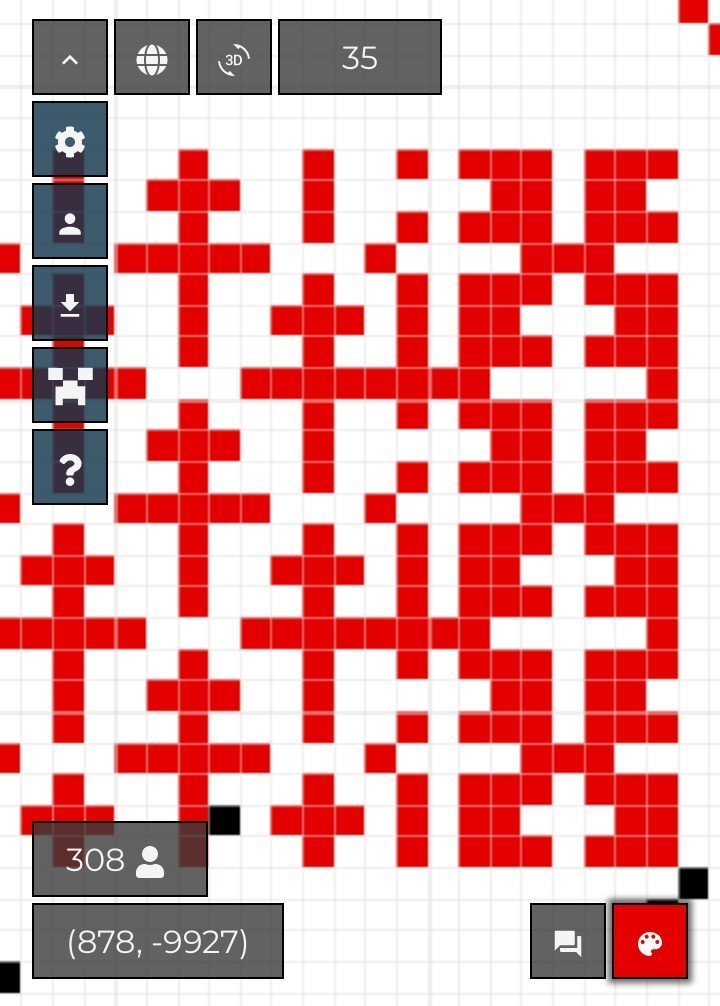Open the Minecraft creeper face button

point(70,386)
